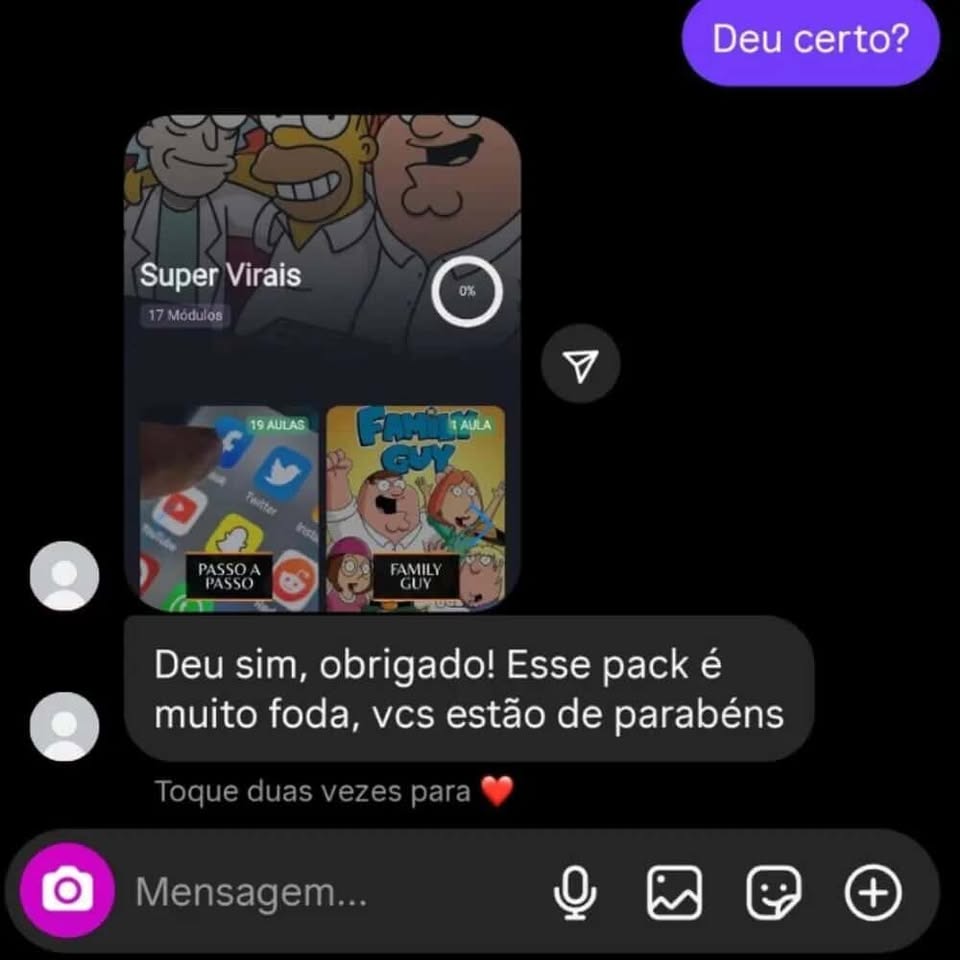
Task: Open the sender's profile picture beside the text reply
Action: click(x=65, y=726)
